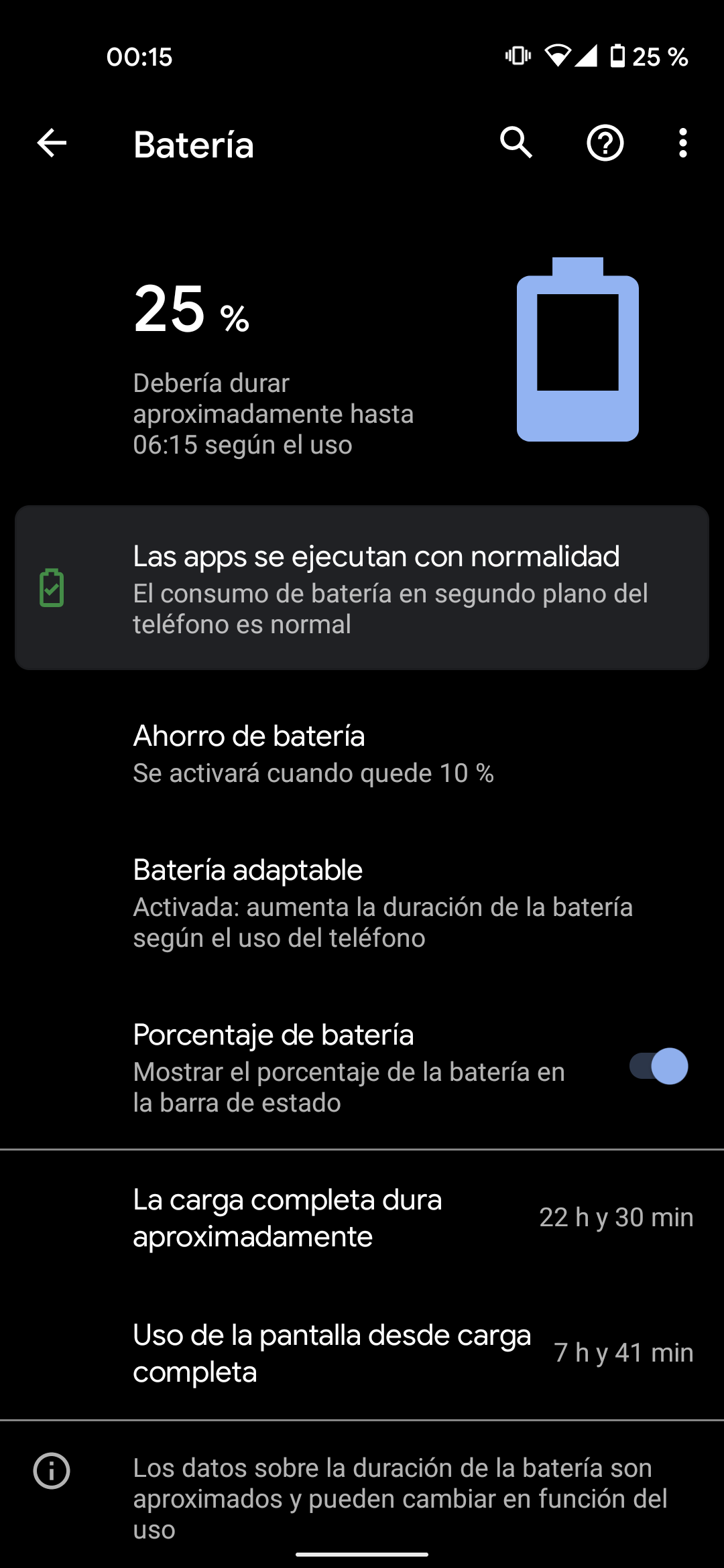Open the three-dot overflow menu

tap(682, 143)
